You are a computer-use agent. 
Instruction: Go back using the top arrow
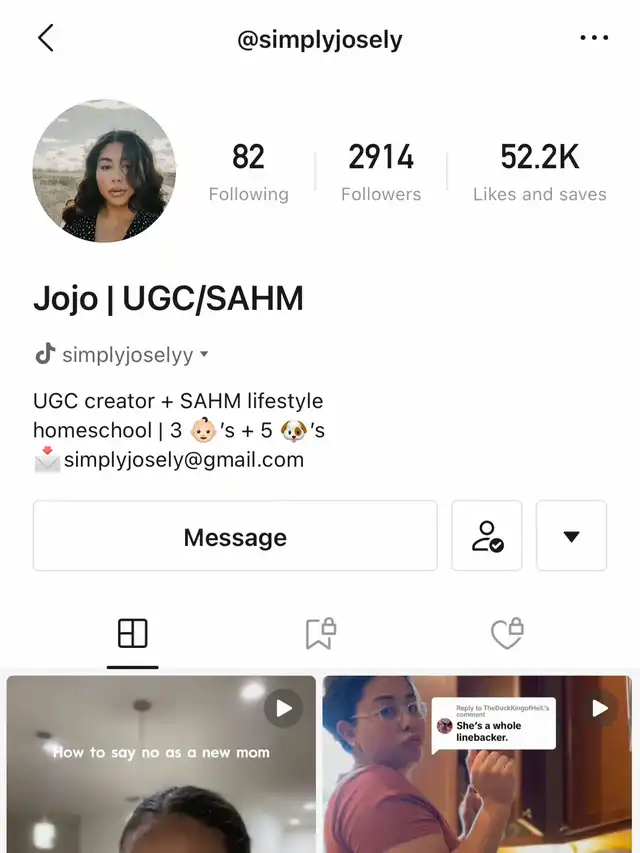46,39
